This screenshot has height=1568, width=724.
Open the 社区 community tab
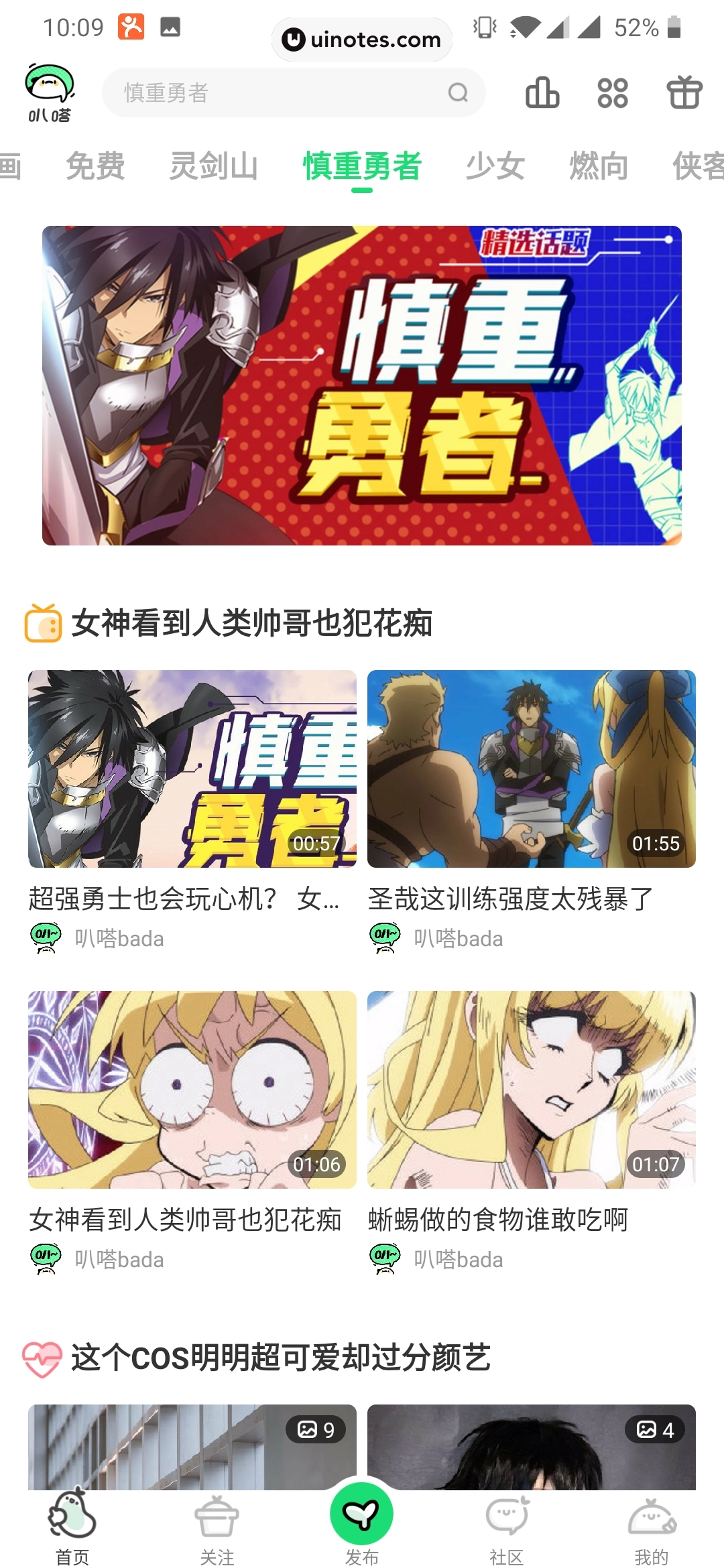[507, 1528]
